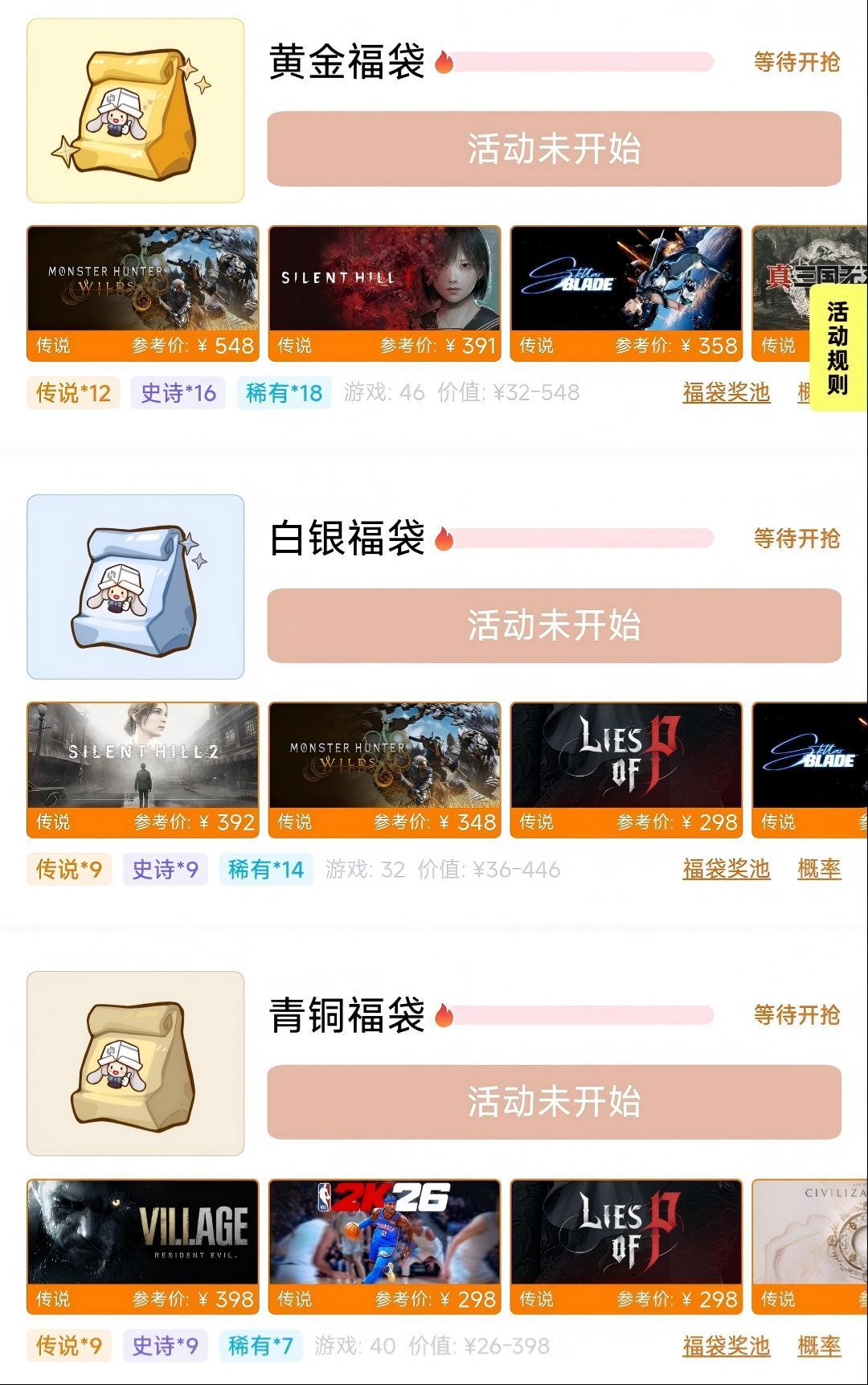Open 福袋奖池 link under 黄金福袋

pos(726,392)
